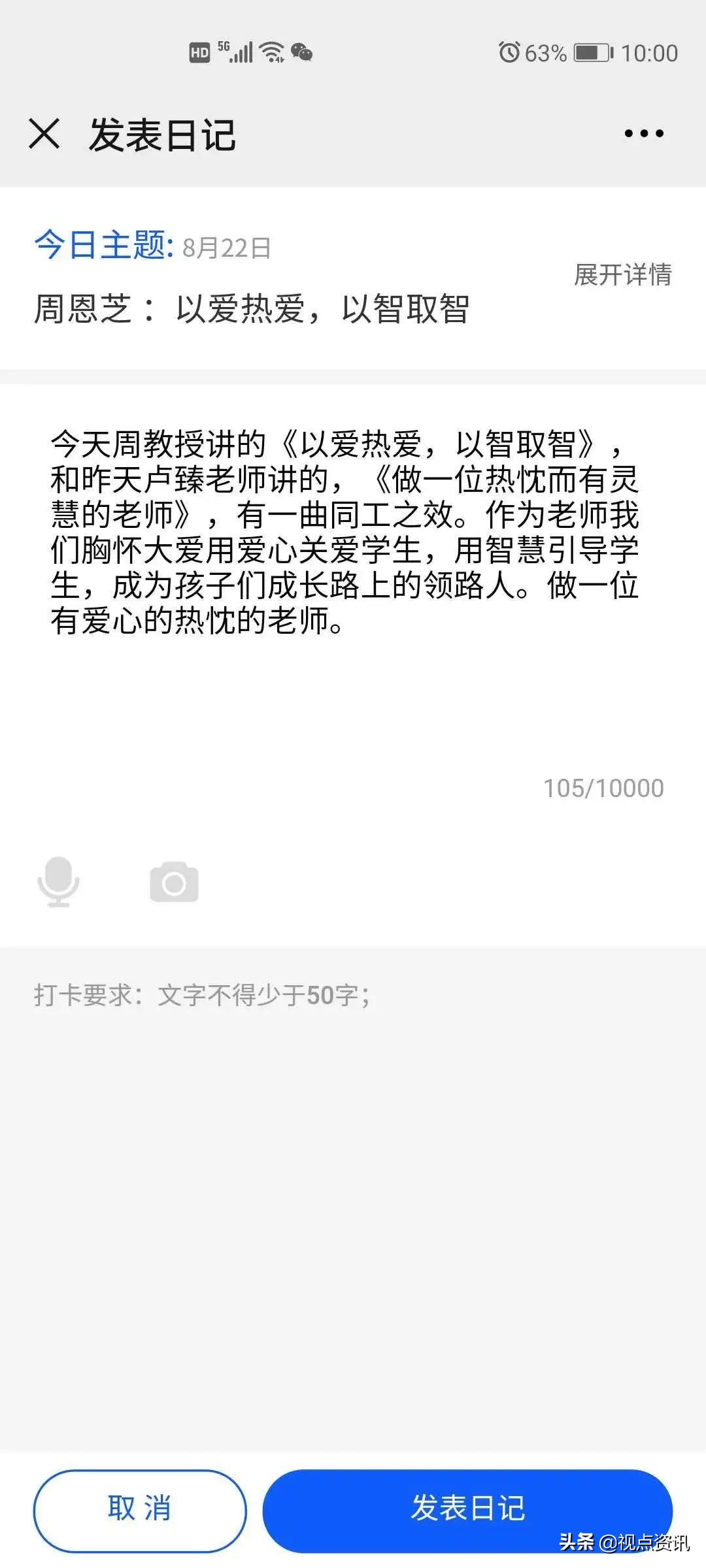Tap the Wi-Fi icon in status bar
Screen dimensions: 706x1568
(269, 52)
